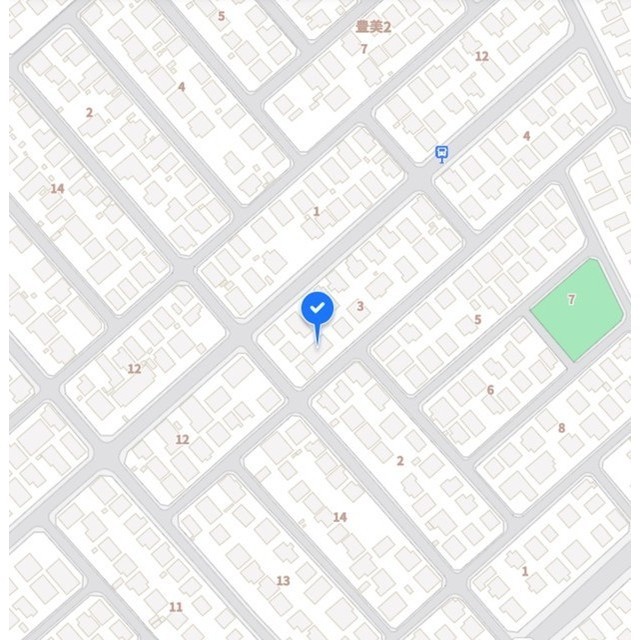Tap the blue checkmark location pin
640x640 pixels.
click(317, 310)
